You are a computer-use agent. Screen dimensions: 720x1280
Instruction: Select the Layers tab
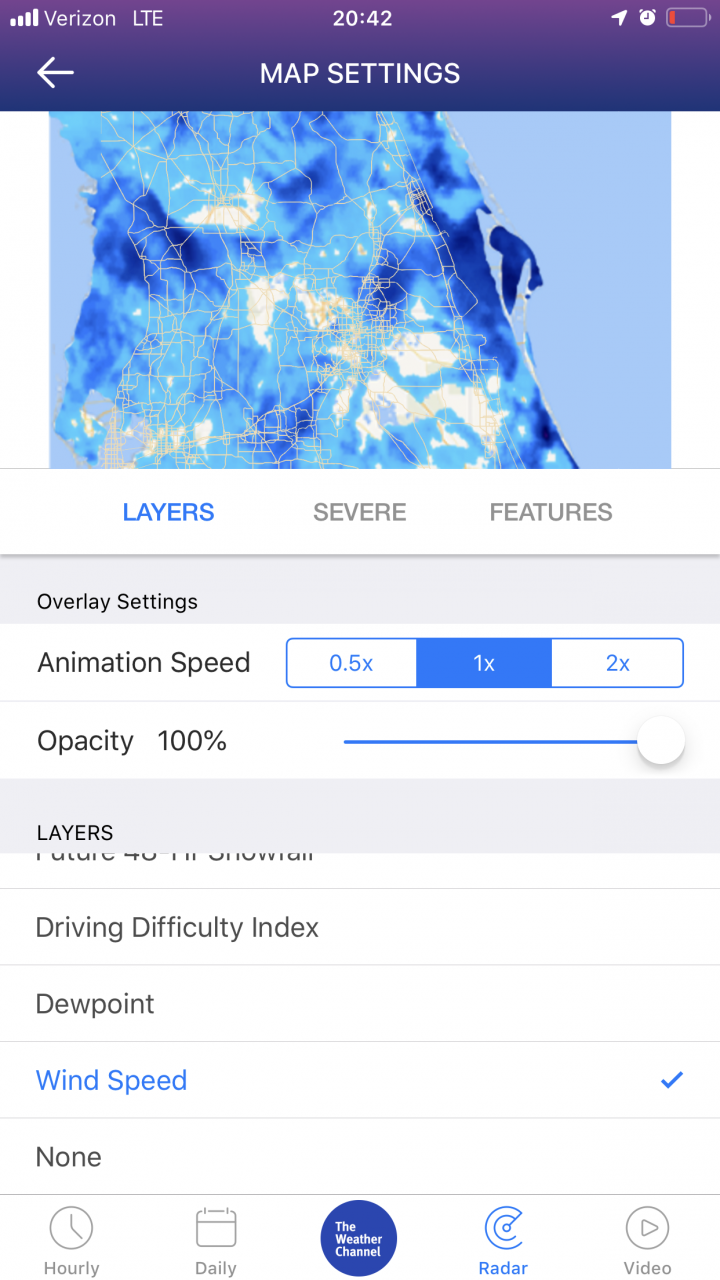[x=168, y=512]
